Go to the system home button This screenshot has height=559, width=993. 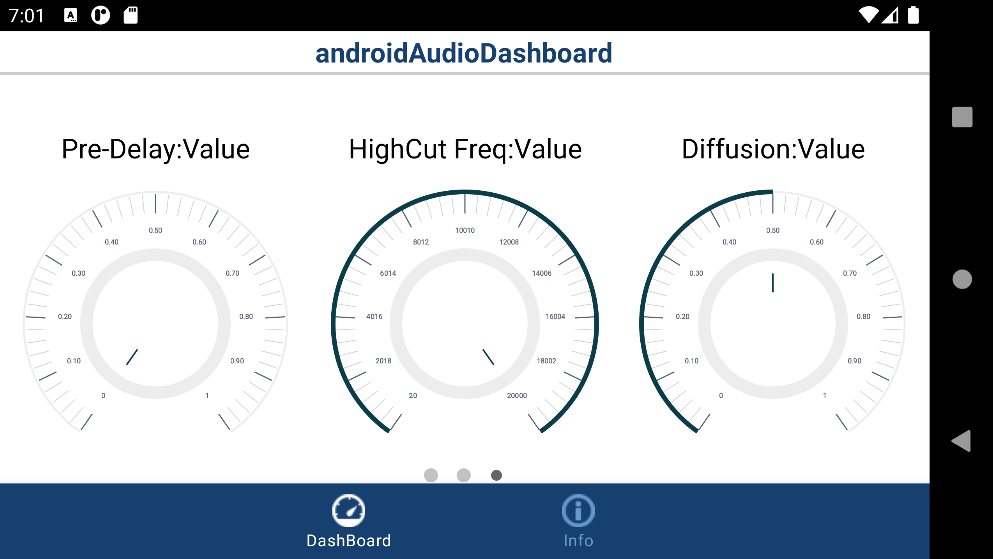coord(962,279)
